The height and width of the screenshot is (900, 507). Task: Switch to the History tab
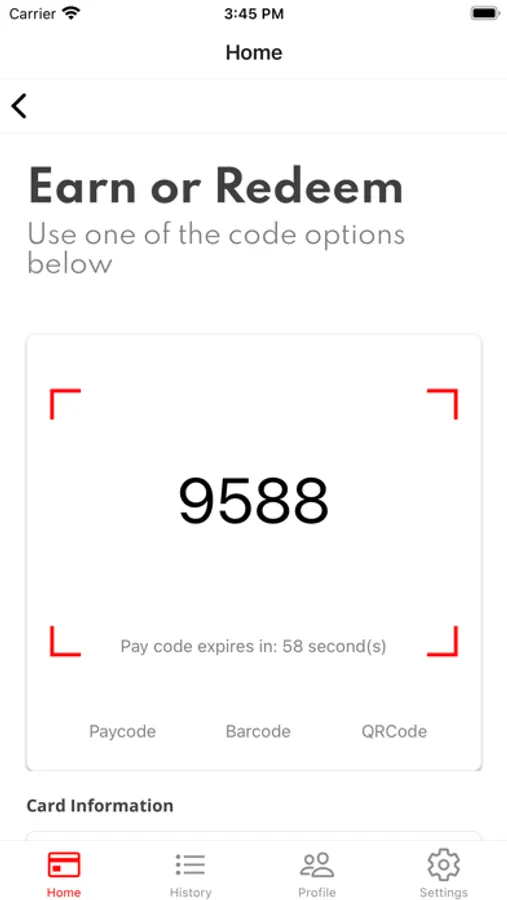[x=191, y=874]
